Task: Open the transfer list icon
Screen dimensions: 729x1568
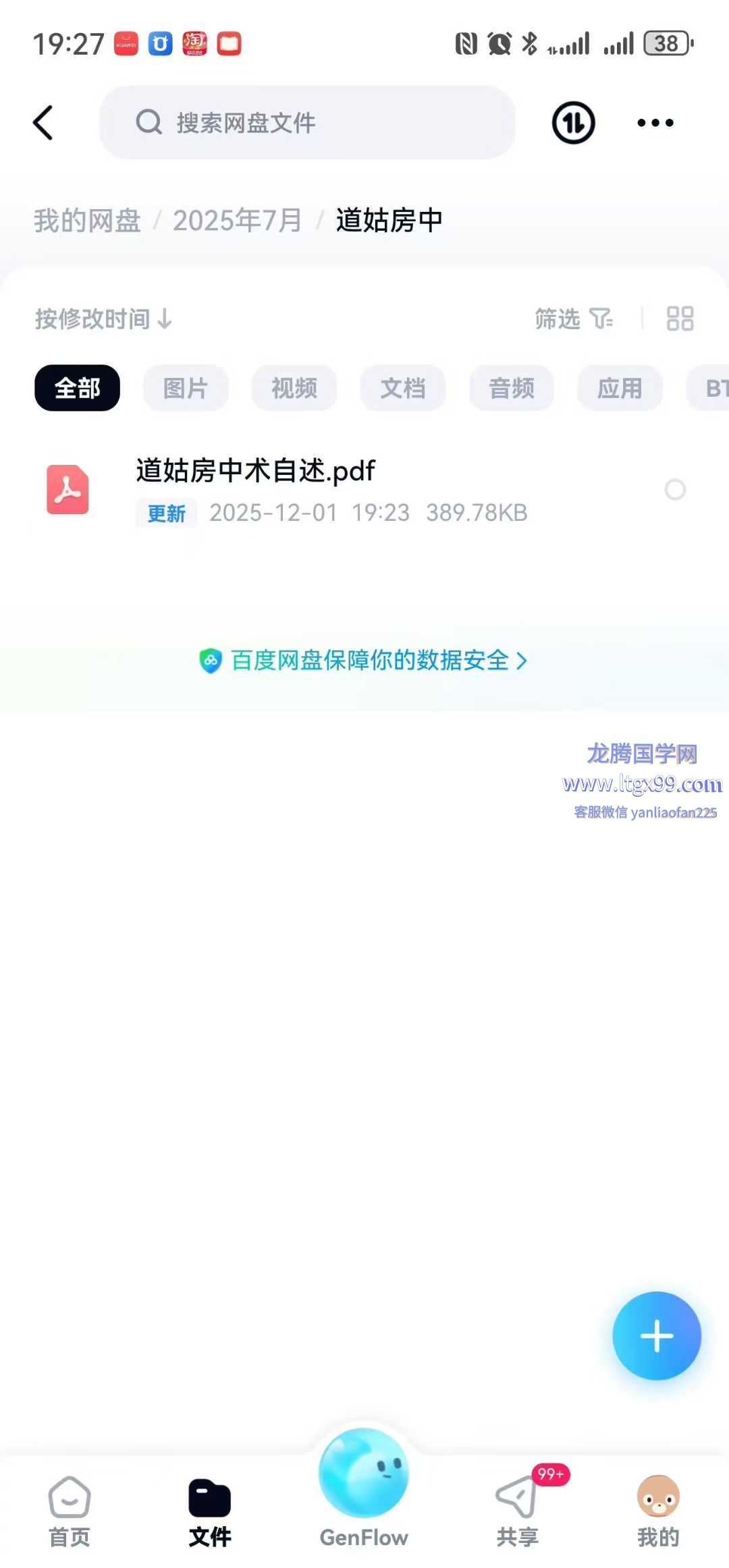Action: click(573, 123)
